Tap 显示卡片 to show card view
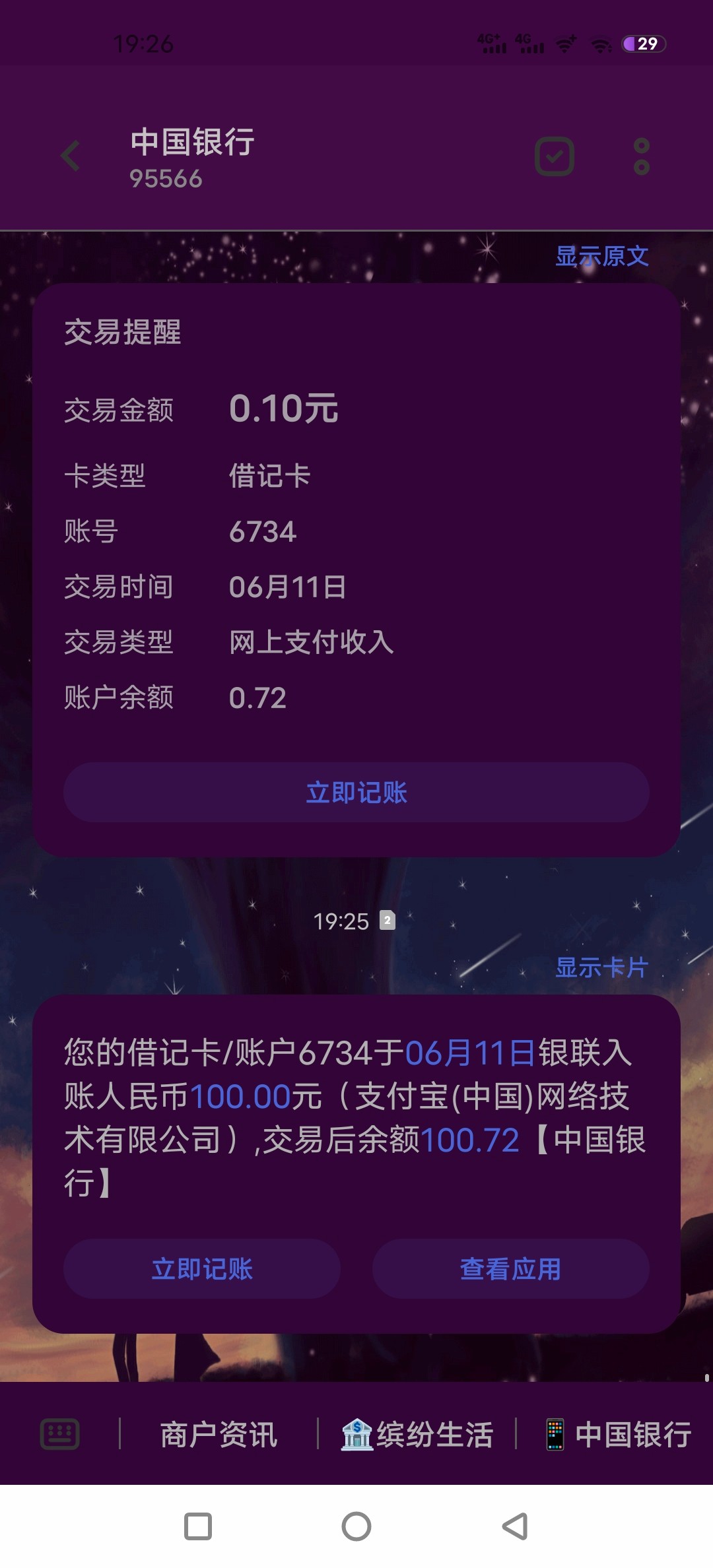Viewport: 713px width, 1568px height. (x=601, y=968)
